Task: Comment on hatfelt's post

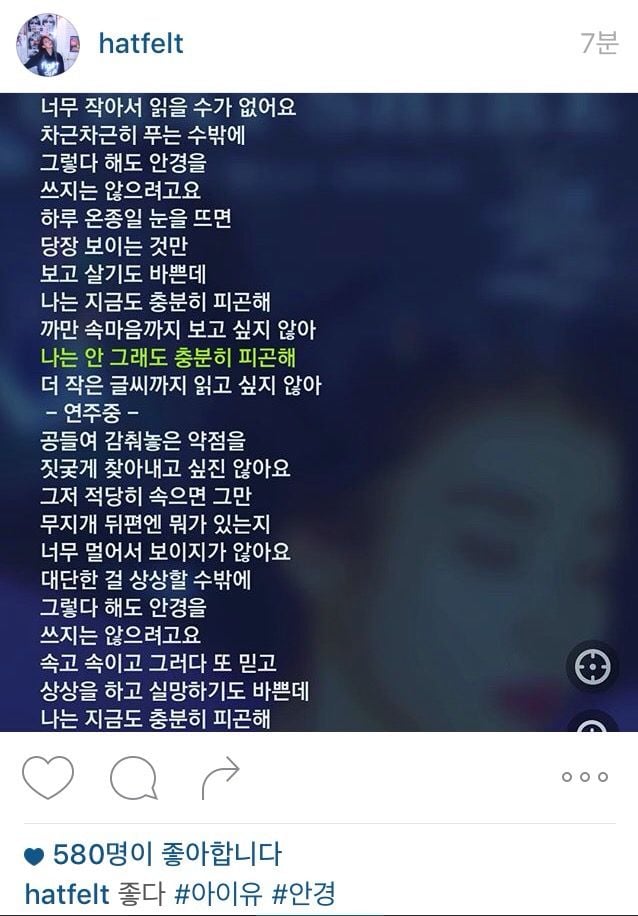Action: pos(134,776)
